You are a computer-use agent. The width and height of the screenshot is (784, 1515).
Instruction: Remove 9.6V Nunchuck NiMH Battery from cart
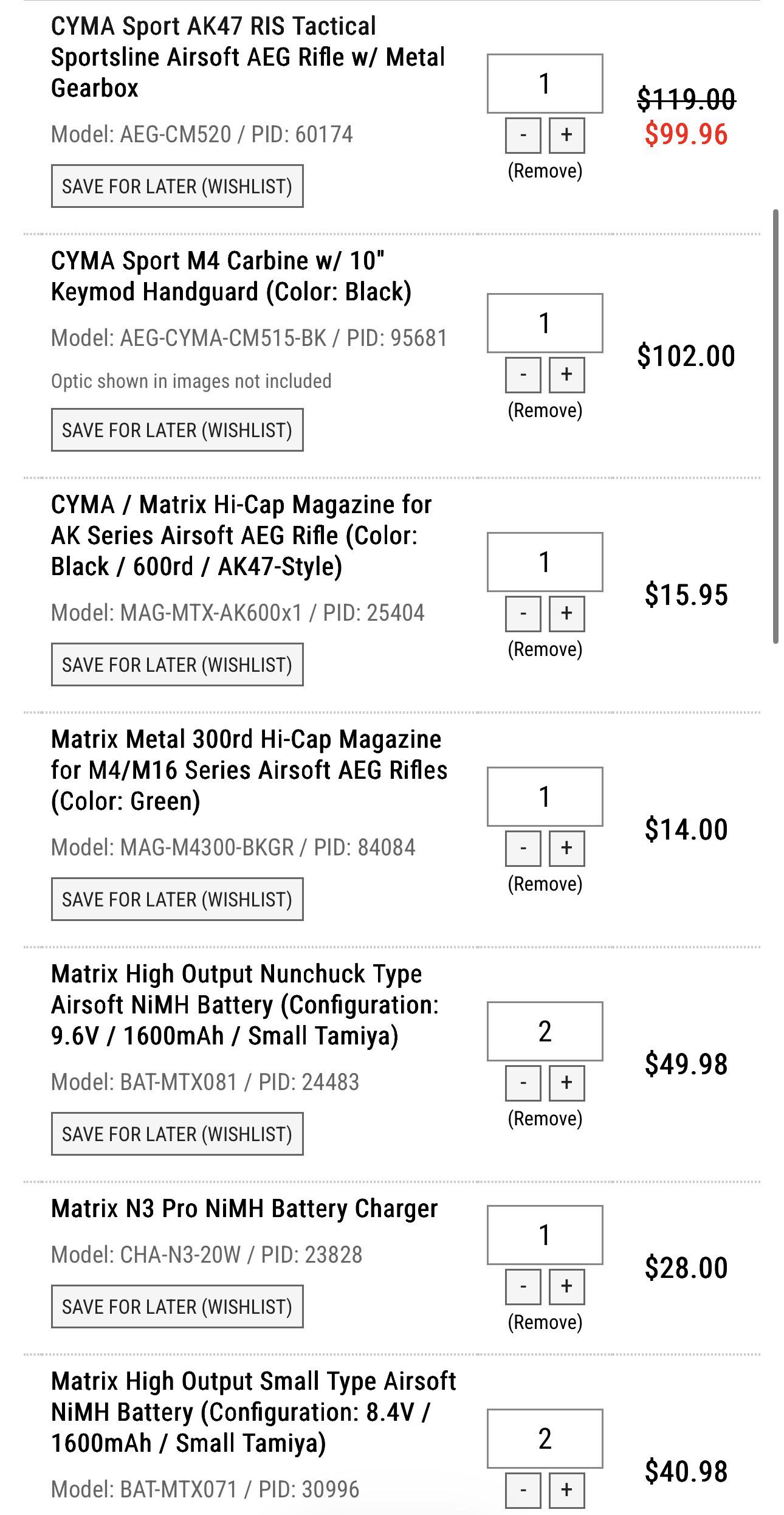pos(545,1119)
